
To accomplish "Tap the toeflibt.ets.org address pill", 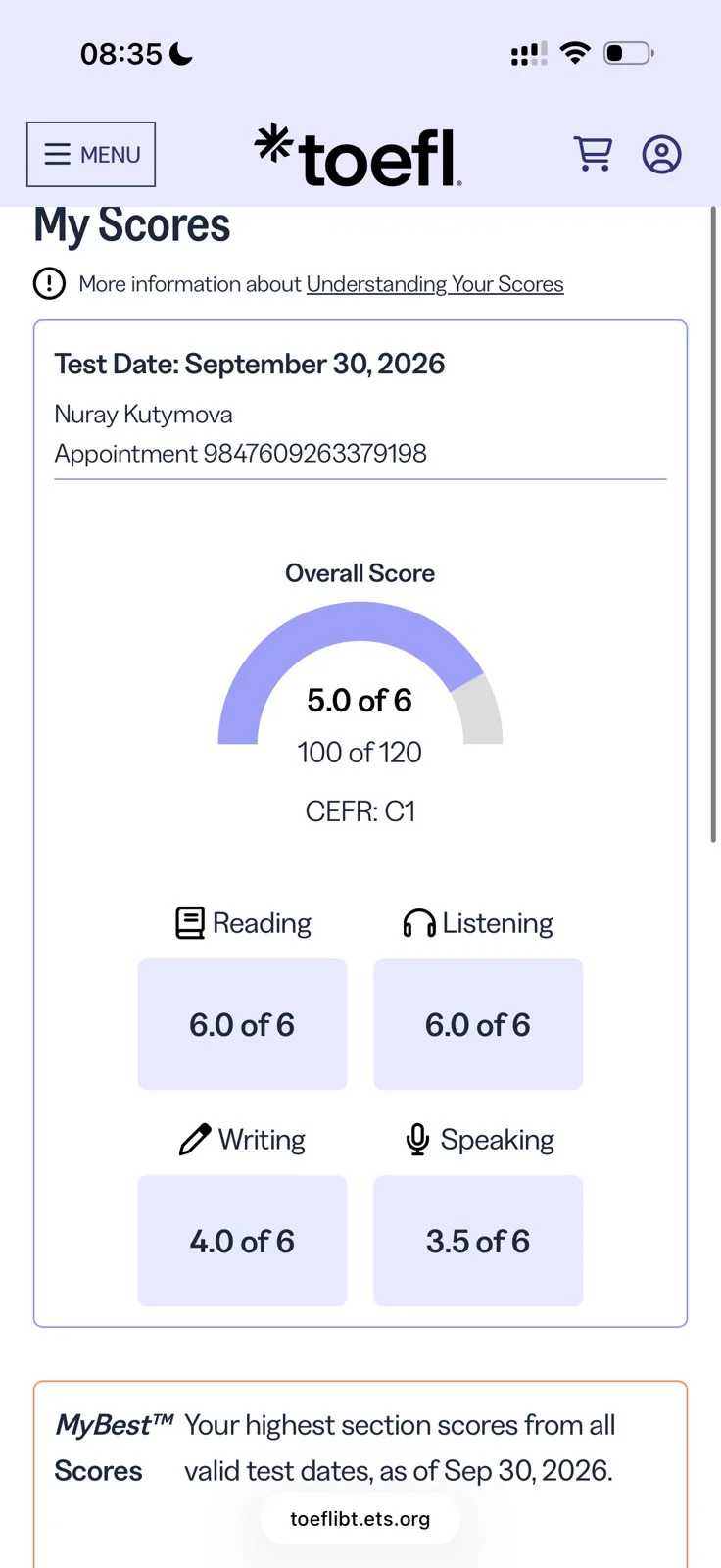I will 360,1519.
